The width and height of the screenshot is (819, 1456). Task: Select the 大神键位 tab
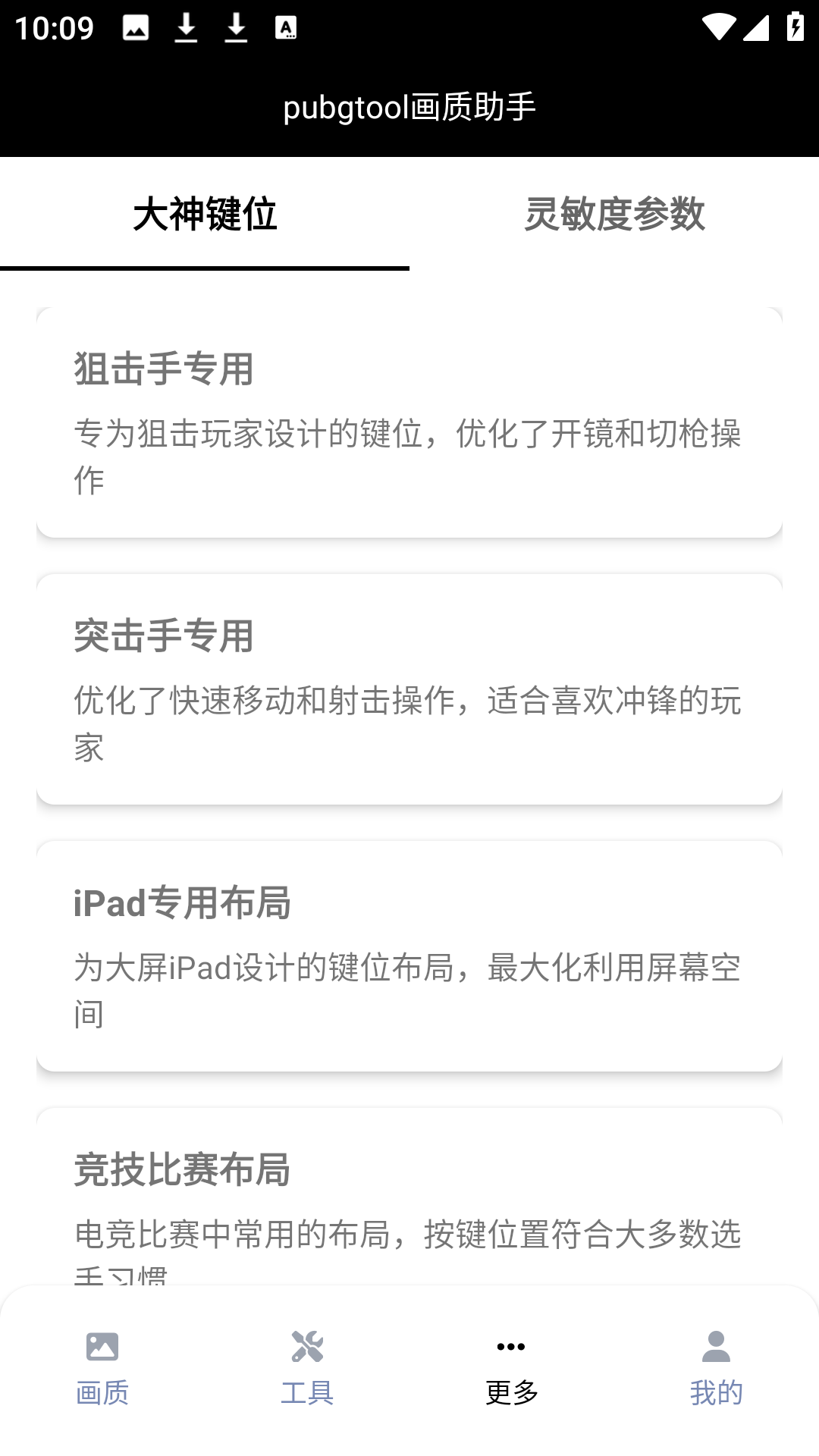pos(205,214)
